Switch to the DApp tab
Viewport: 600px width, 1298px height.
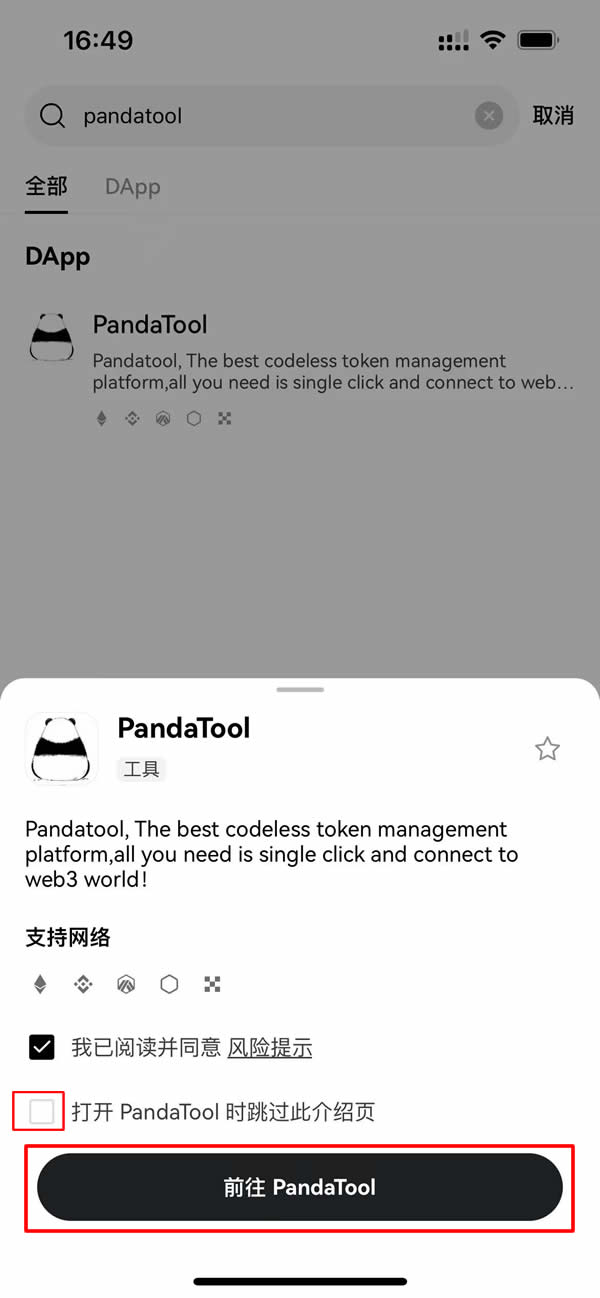point(133,187)
